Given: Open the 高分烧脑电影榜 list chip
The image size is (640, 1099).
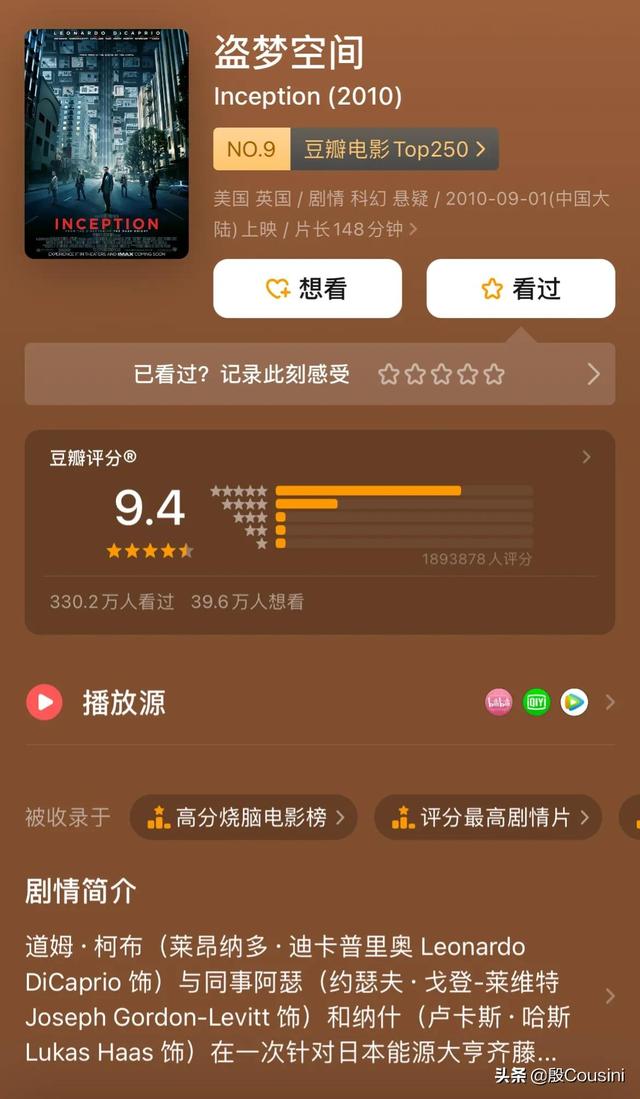Looking at the screenshot, I should coord(243,817).
